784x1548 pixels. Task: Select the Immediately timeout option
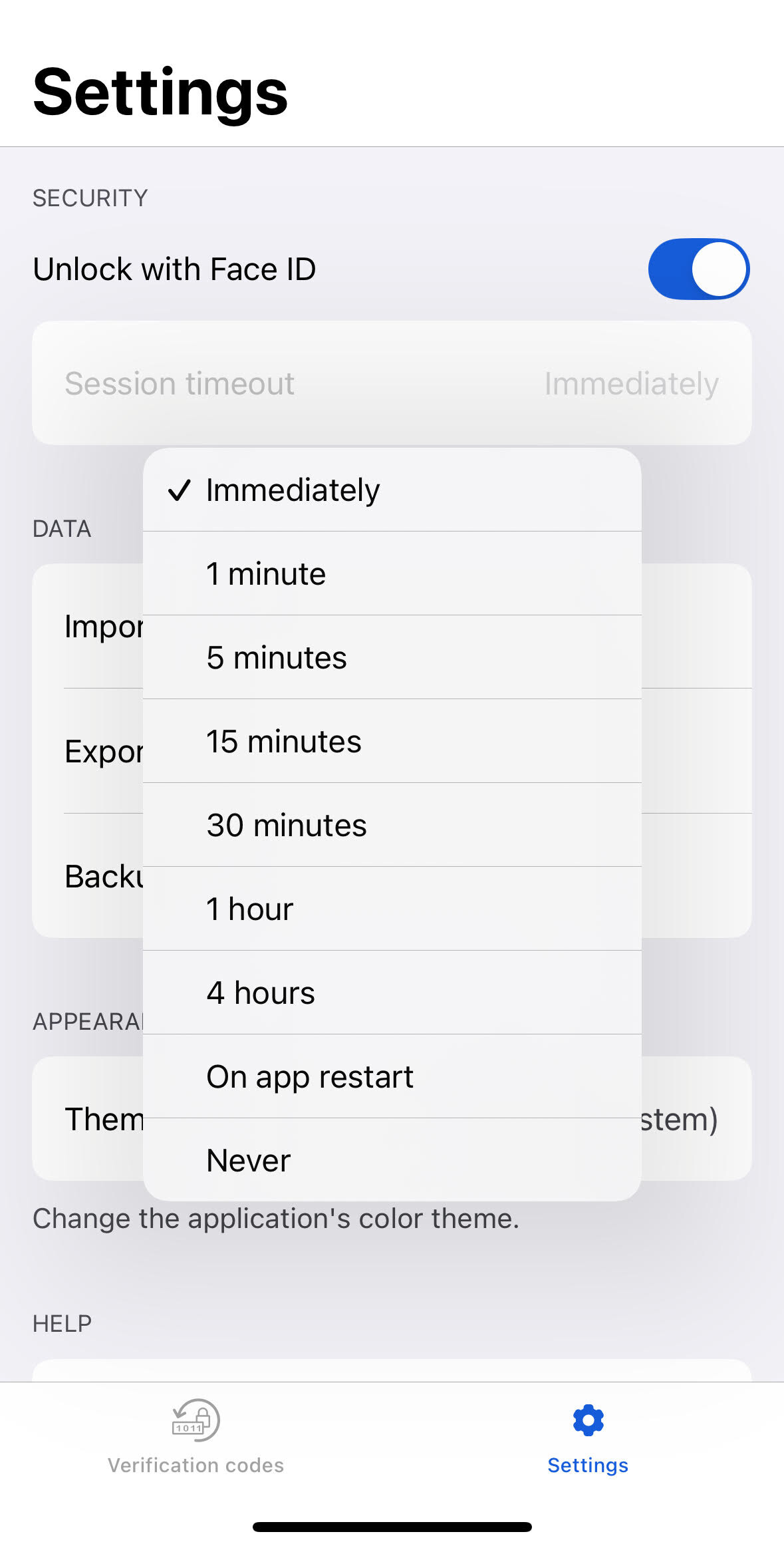click(392, 490)
